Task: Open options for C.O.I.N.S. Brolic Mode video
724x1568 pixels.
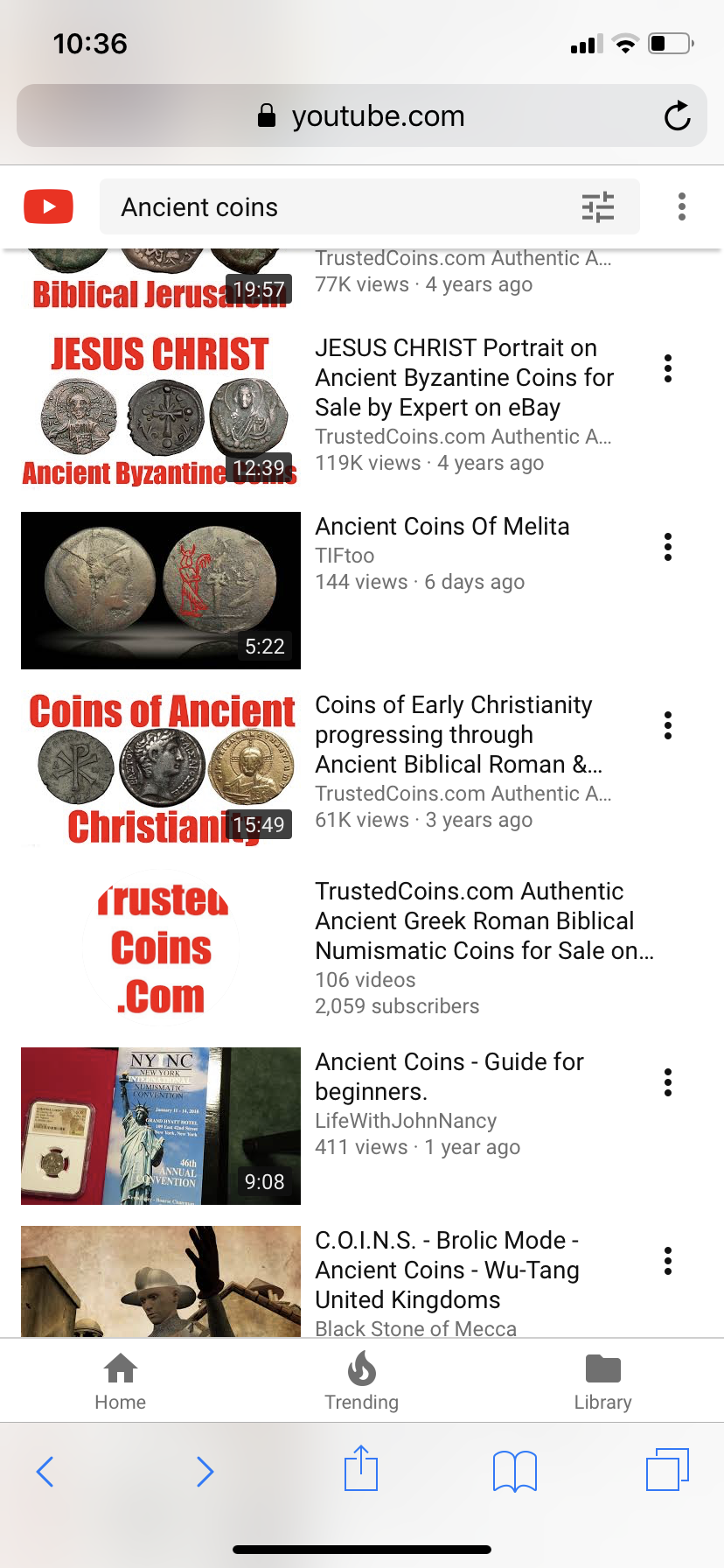Action: point(668,1261)
